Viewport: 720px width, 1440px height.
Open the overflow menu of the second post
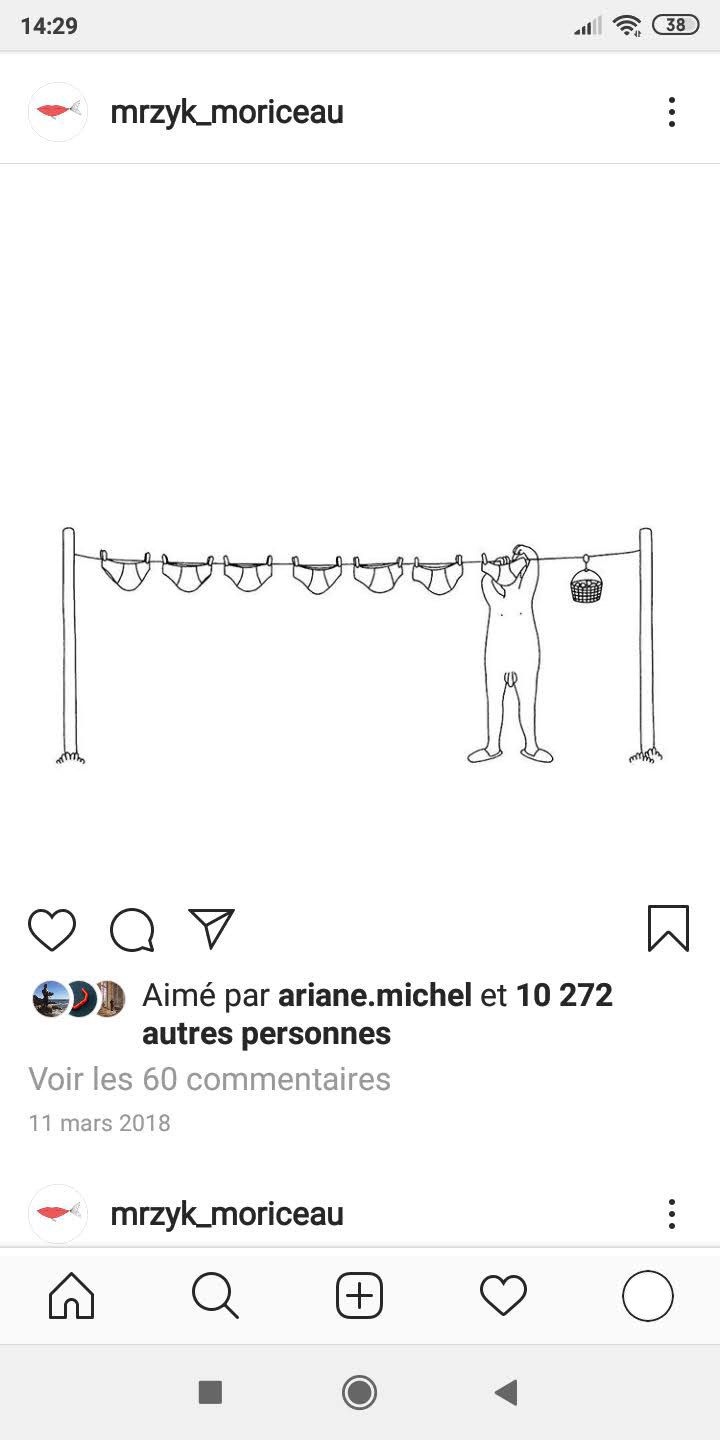pos(672,1214)
